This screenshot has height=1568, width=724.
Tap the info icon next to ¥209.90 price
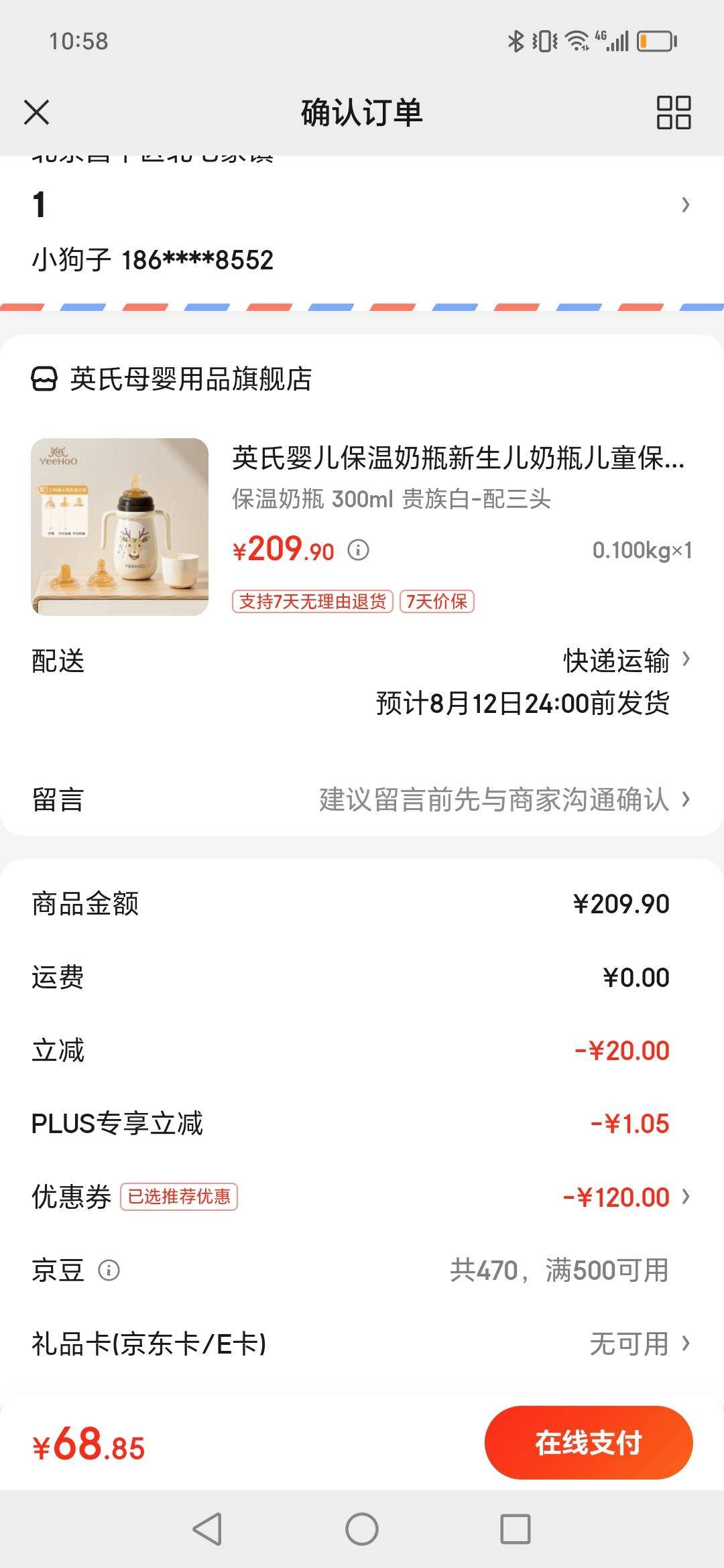click(361, 550)
